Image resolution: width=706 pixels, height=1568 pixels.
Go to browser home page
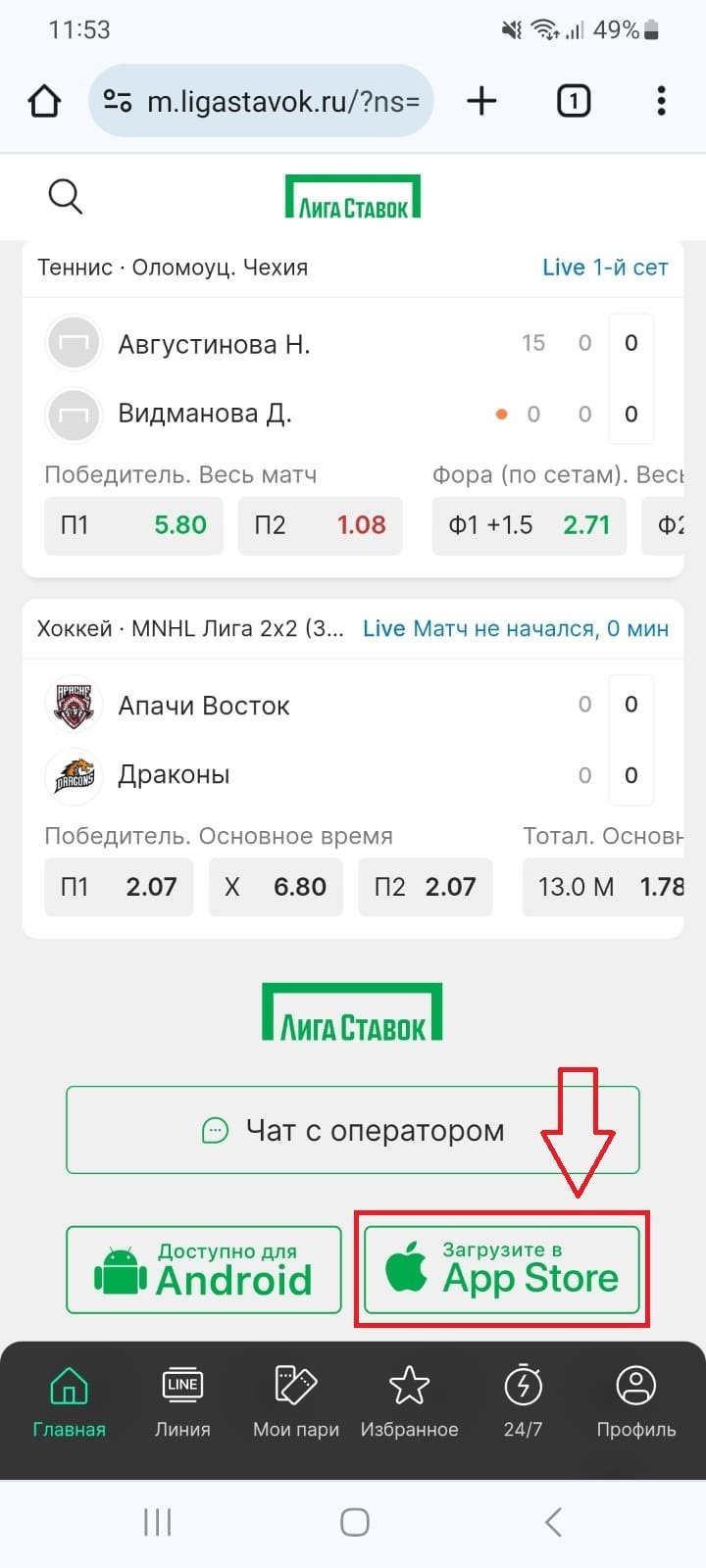coord(45,101)
